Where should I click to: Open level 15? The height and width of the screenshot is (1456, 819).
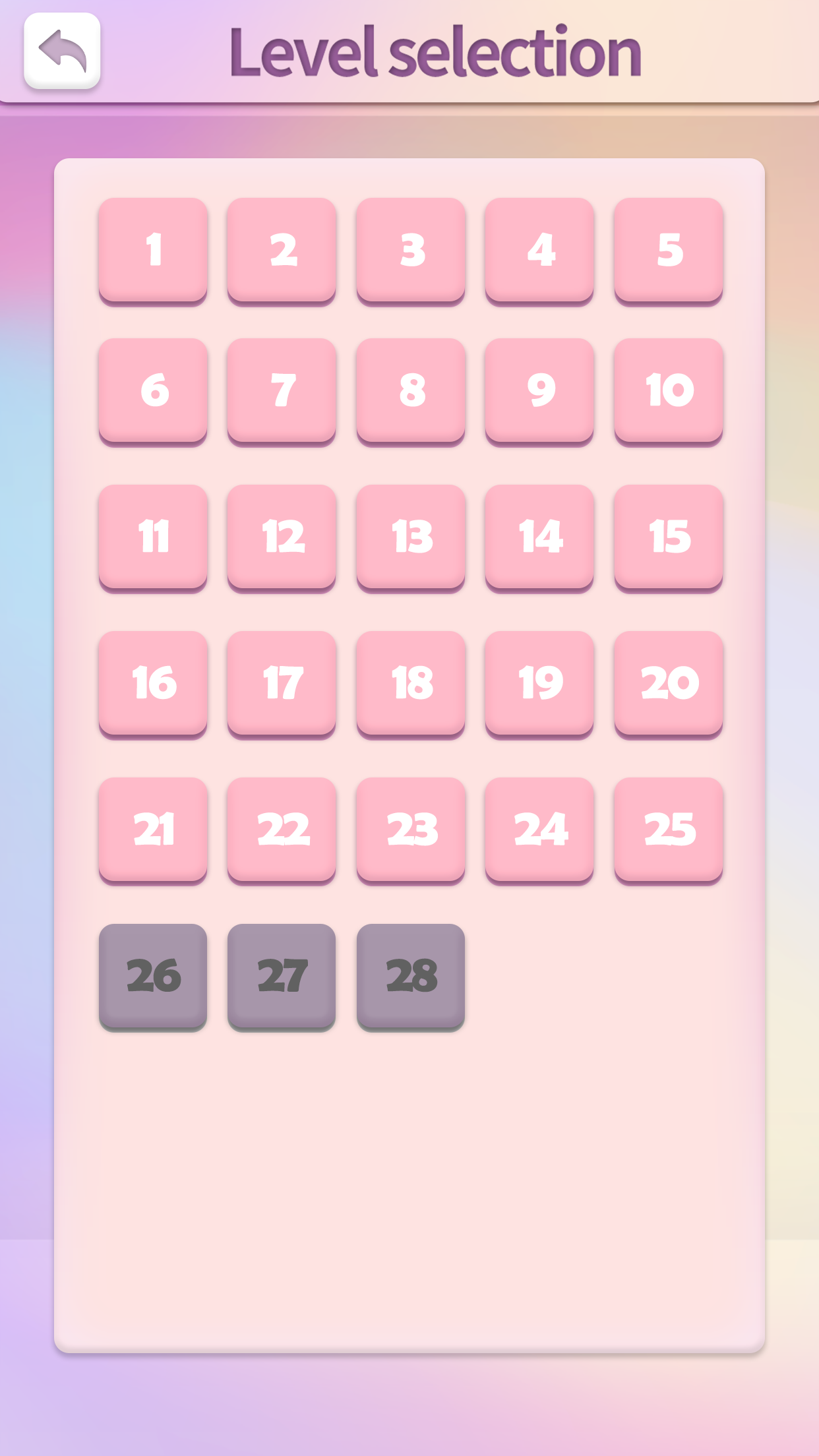(669, 537)
